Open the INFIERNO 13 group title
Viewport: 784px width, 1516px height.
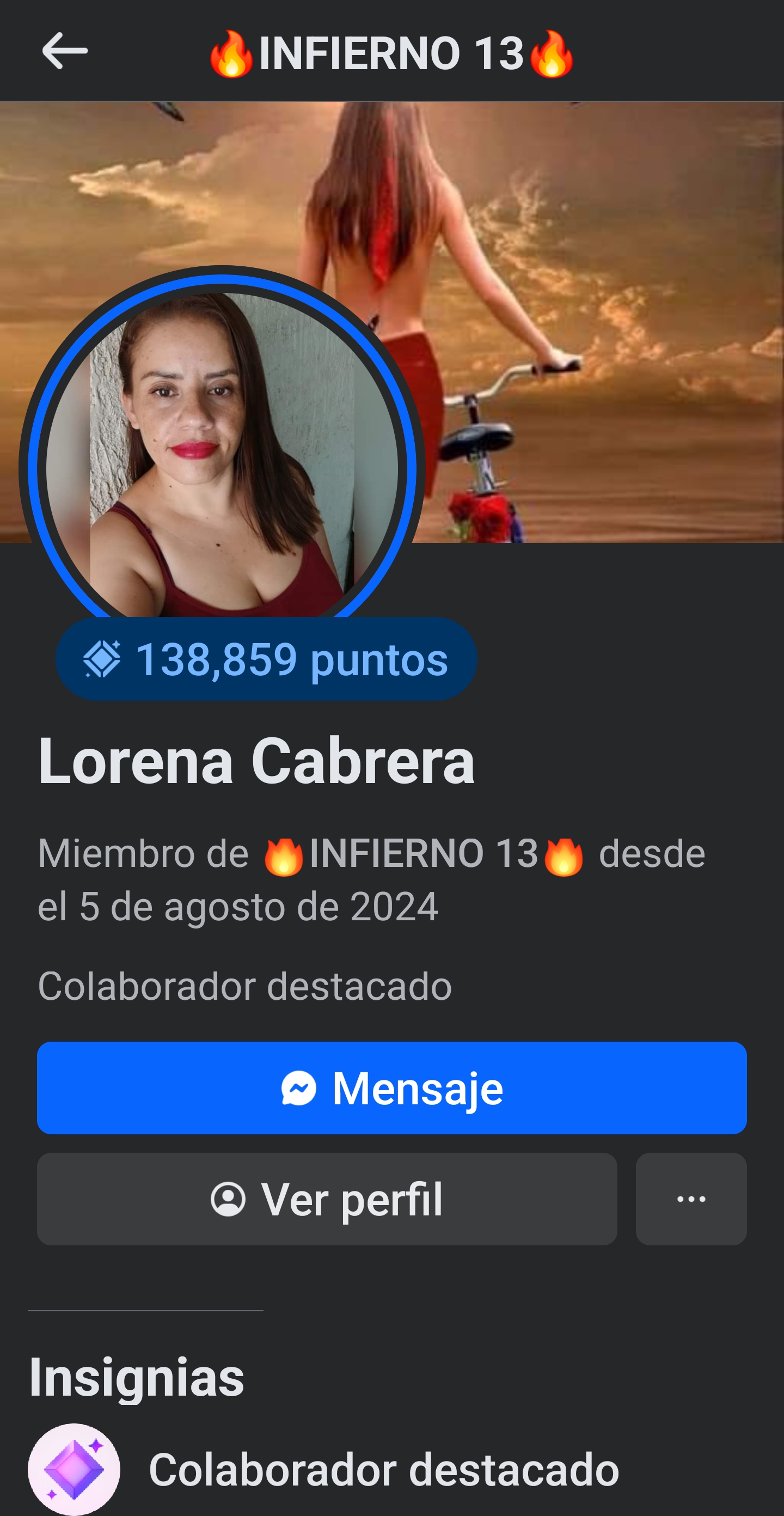pyautogui.click(x=392, y=54)
